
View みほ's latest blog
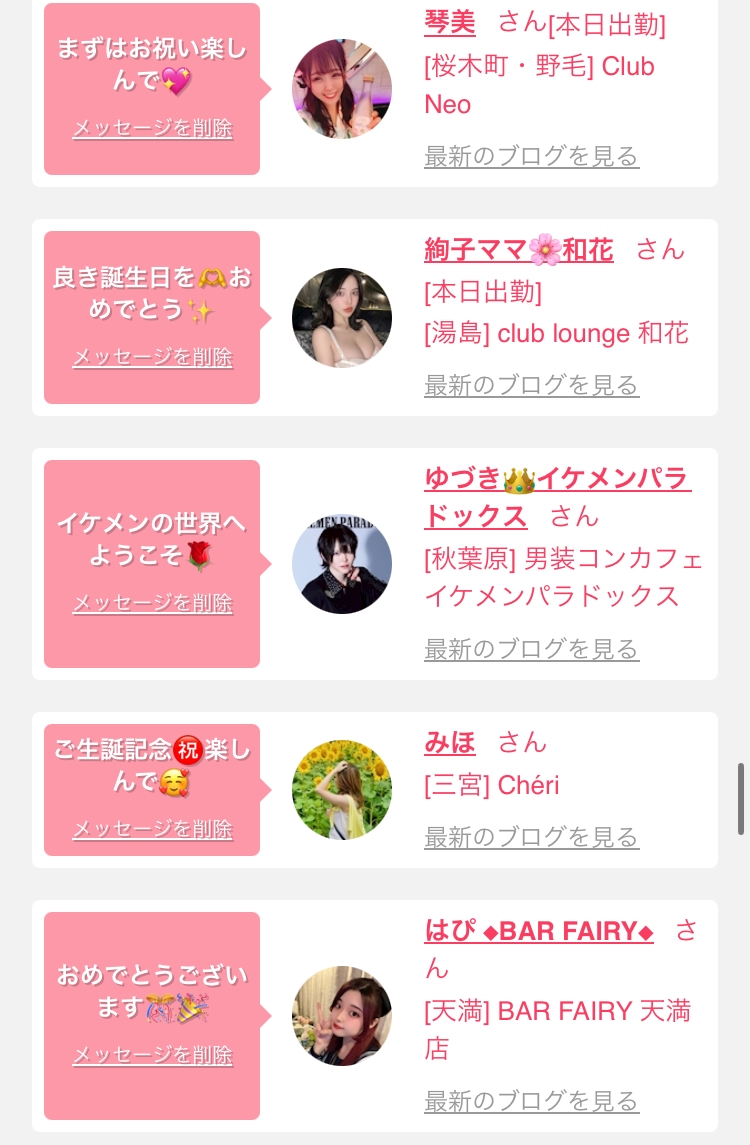pyautogui.click(x=532, y=838)
